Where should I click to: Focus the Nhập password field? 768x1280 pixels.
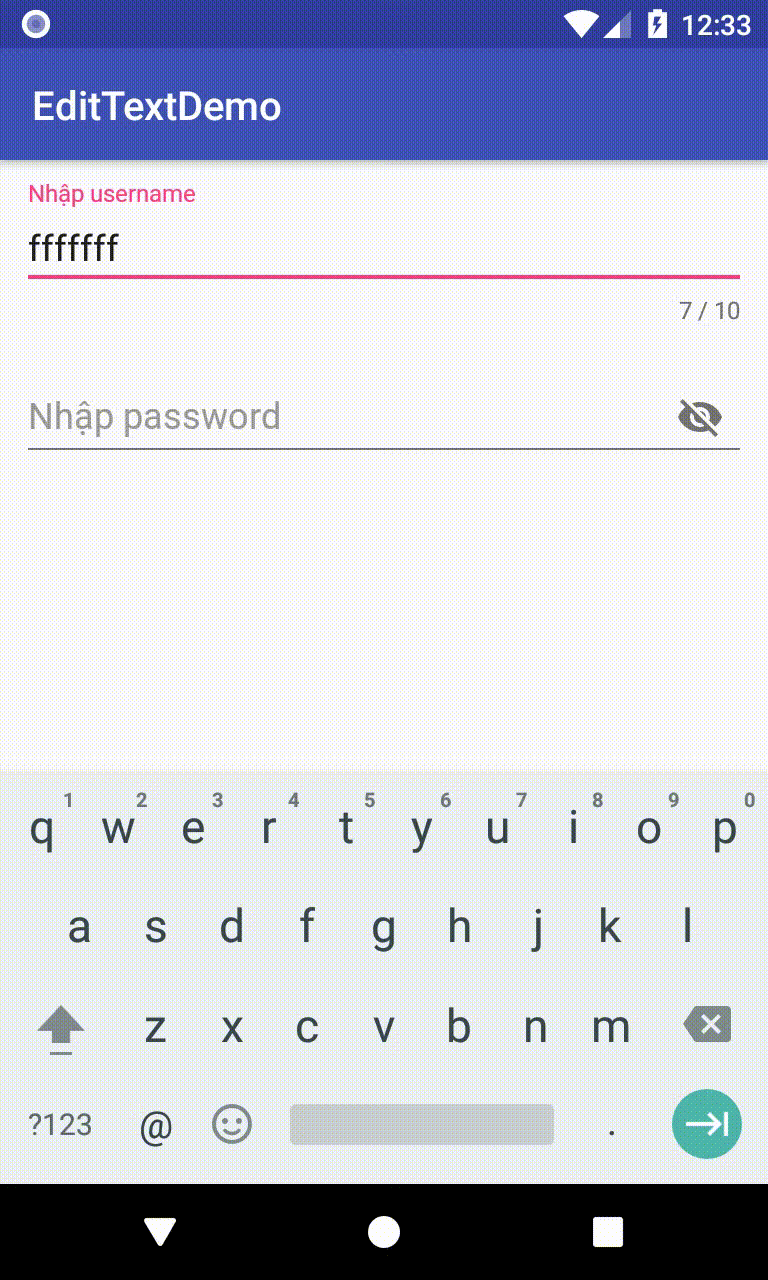[x=340, y=417]
